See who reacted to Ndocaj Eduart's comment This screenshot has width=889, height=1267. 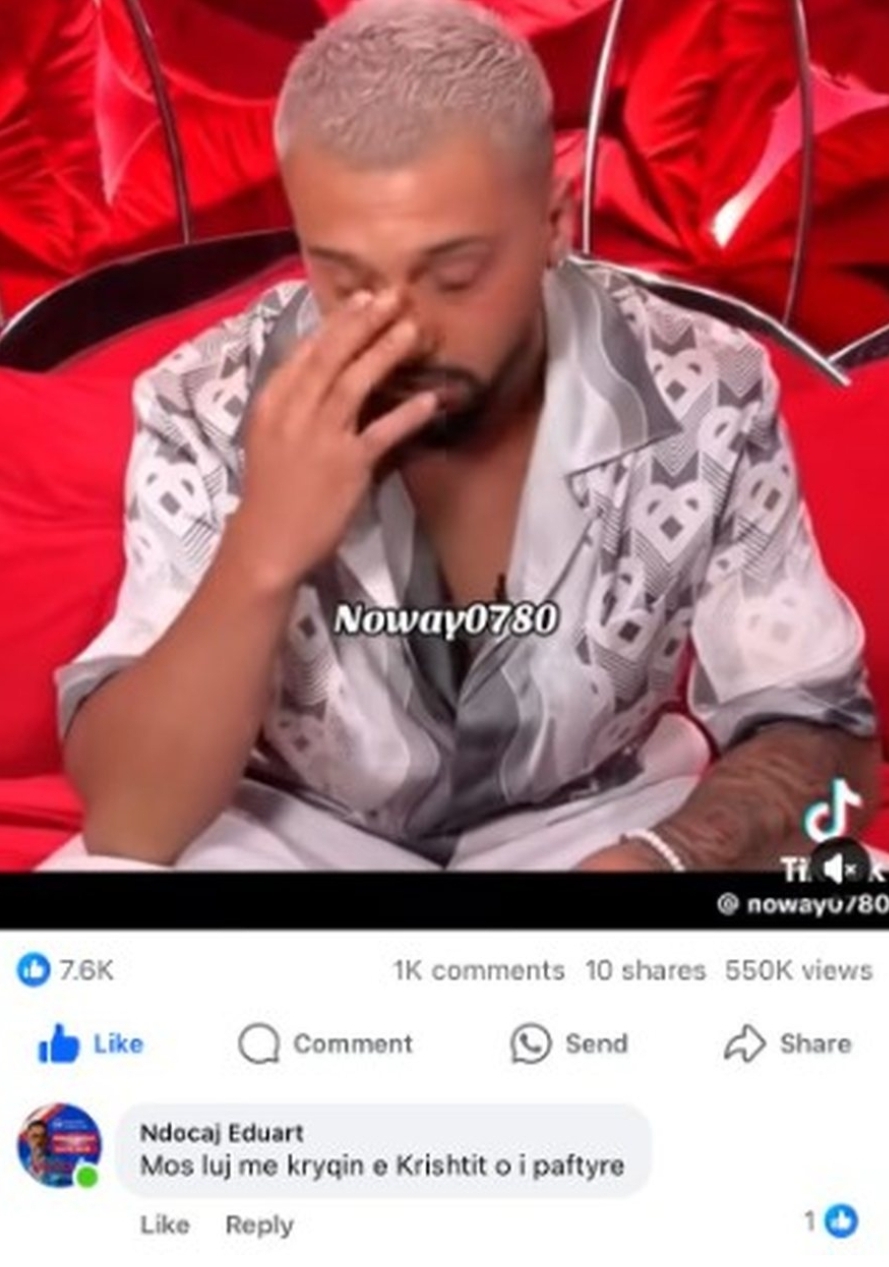[831, 1221]
